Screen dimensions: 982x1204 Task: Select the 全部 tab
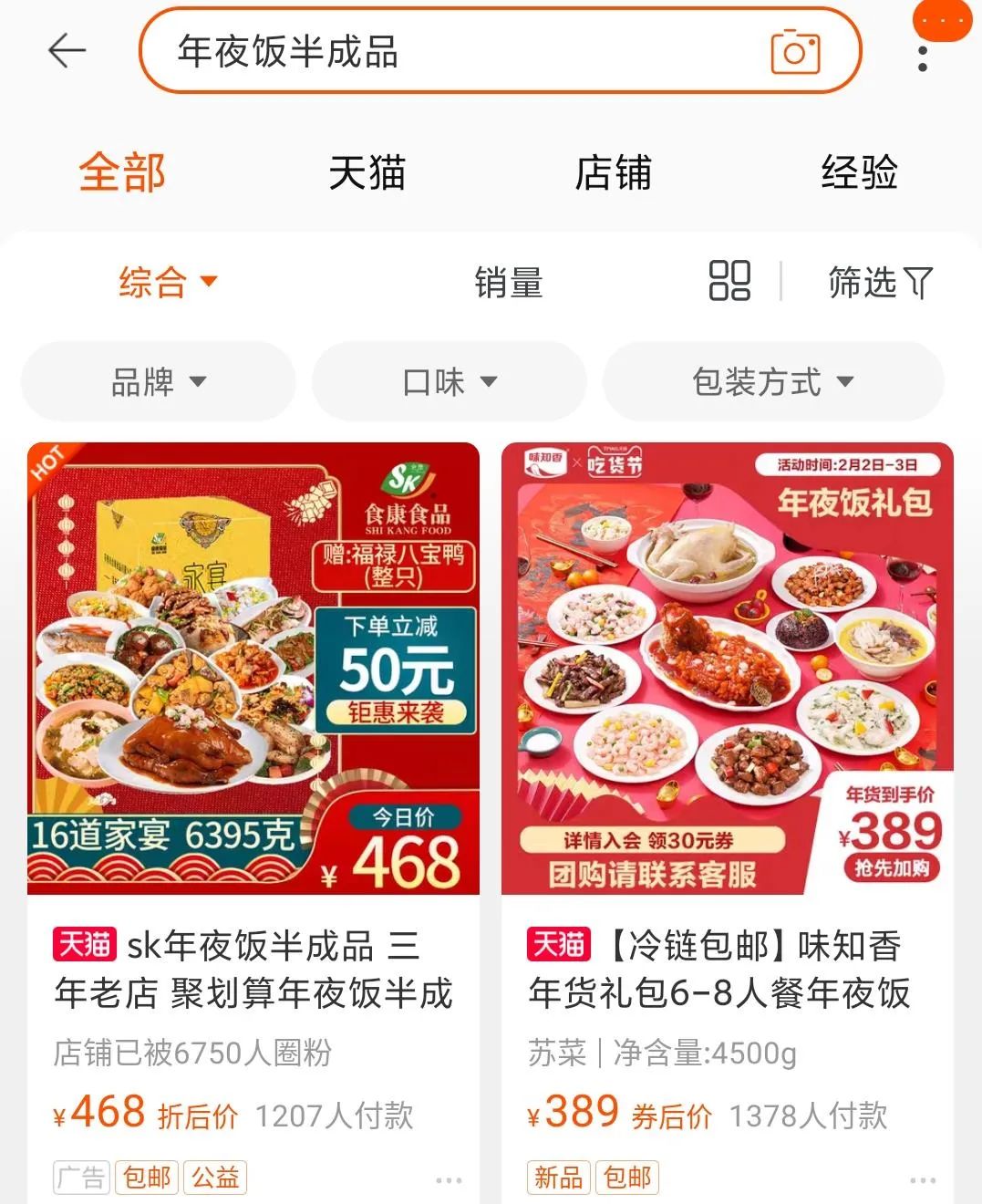[122, 172]
